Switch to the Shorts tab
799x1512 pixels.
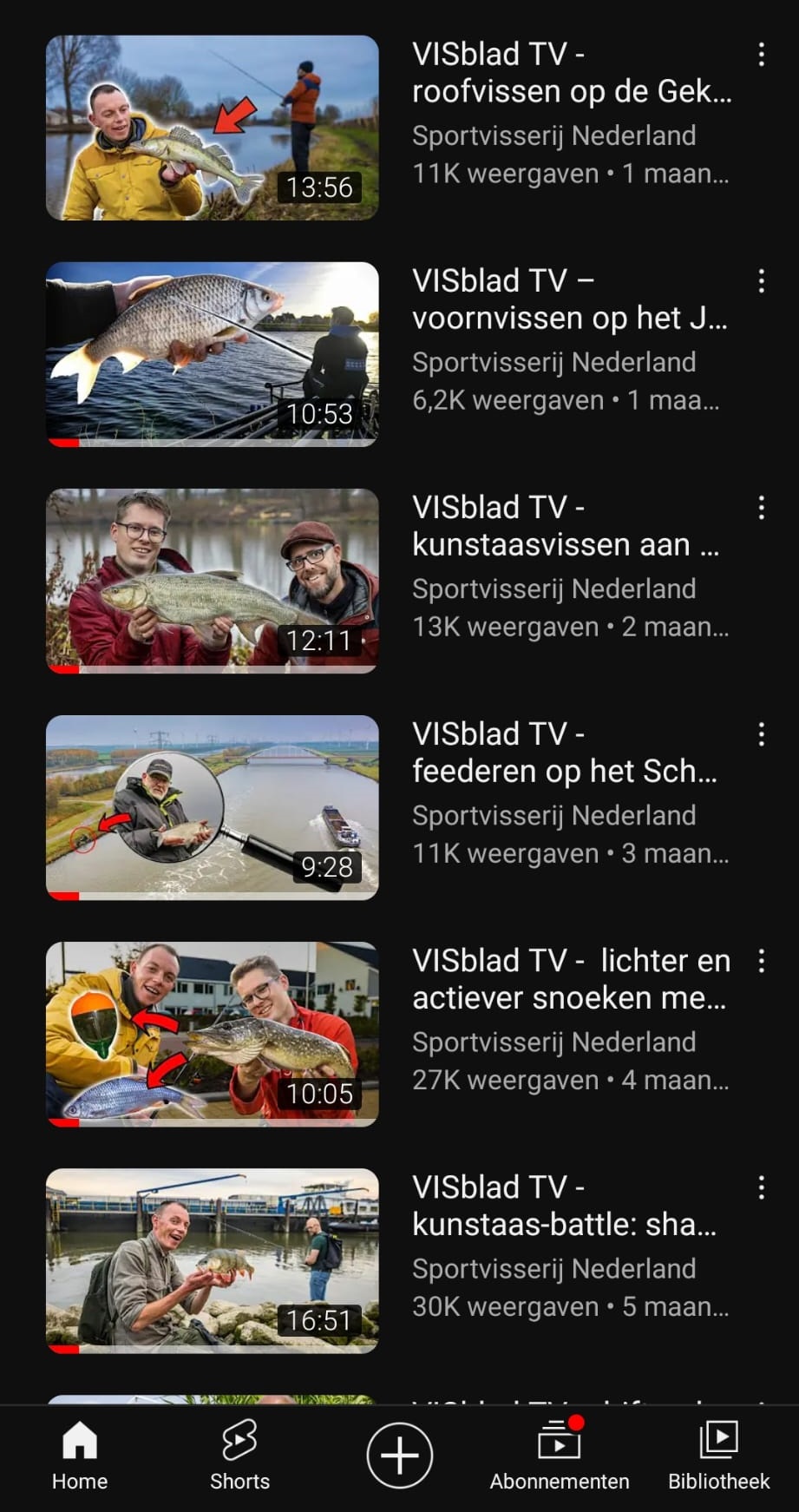click(x=239, y=1456)
